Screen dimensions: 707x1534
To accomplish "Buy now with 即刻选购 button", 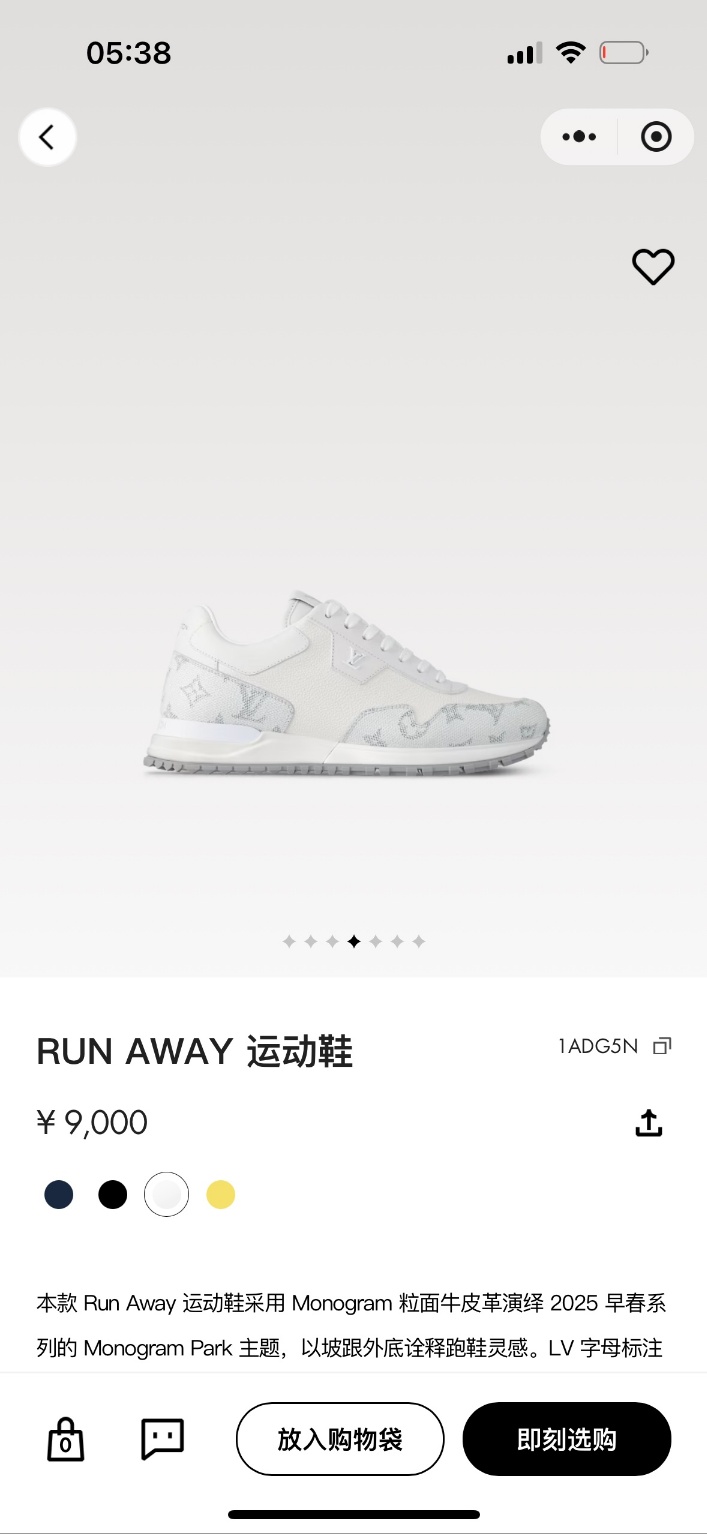I will click(566, 1439).
